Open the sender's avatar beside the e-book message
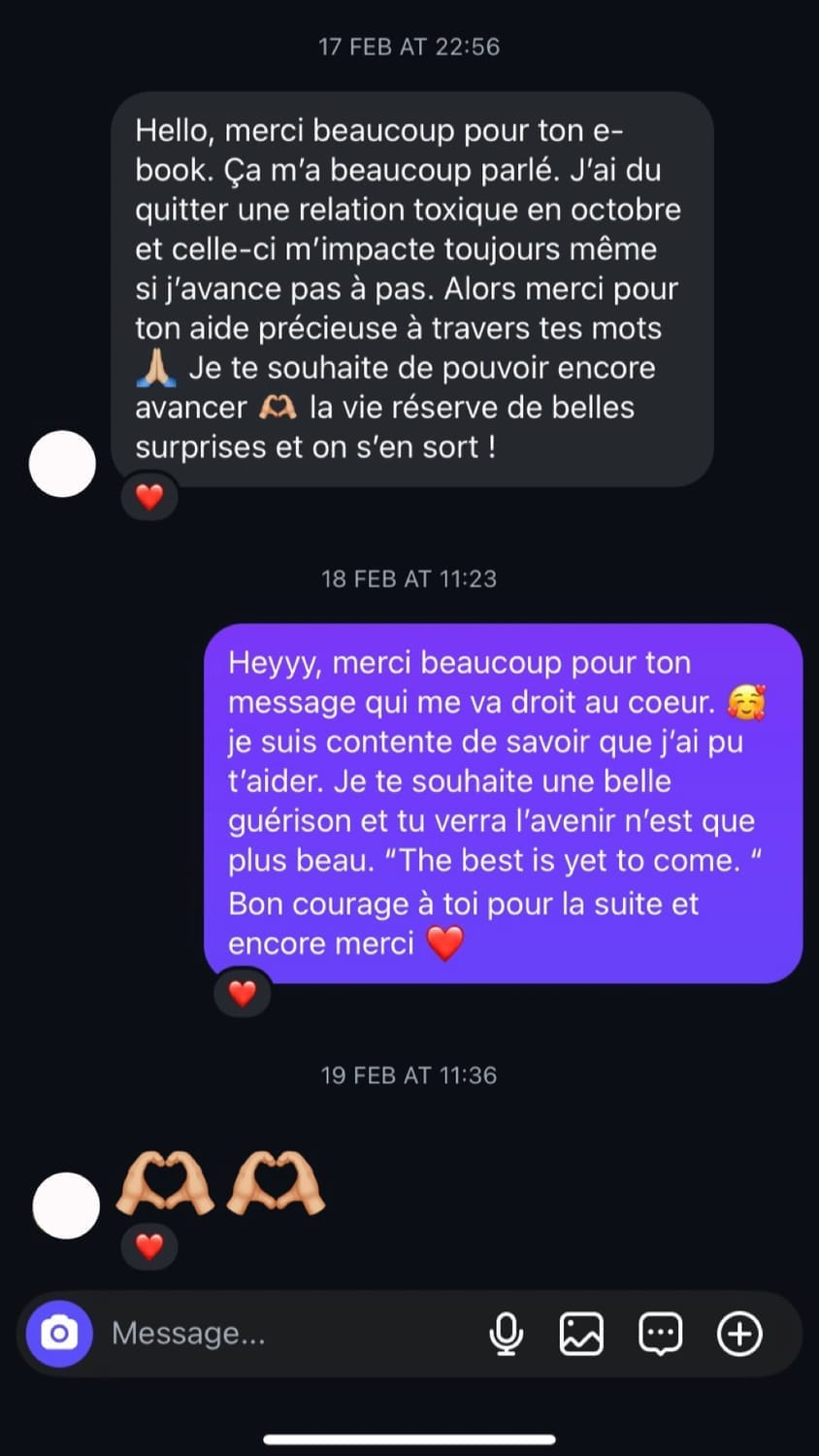 [x=63, y=464]
